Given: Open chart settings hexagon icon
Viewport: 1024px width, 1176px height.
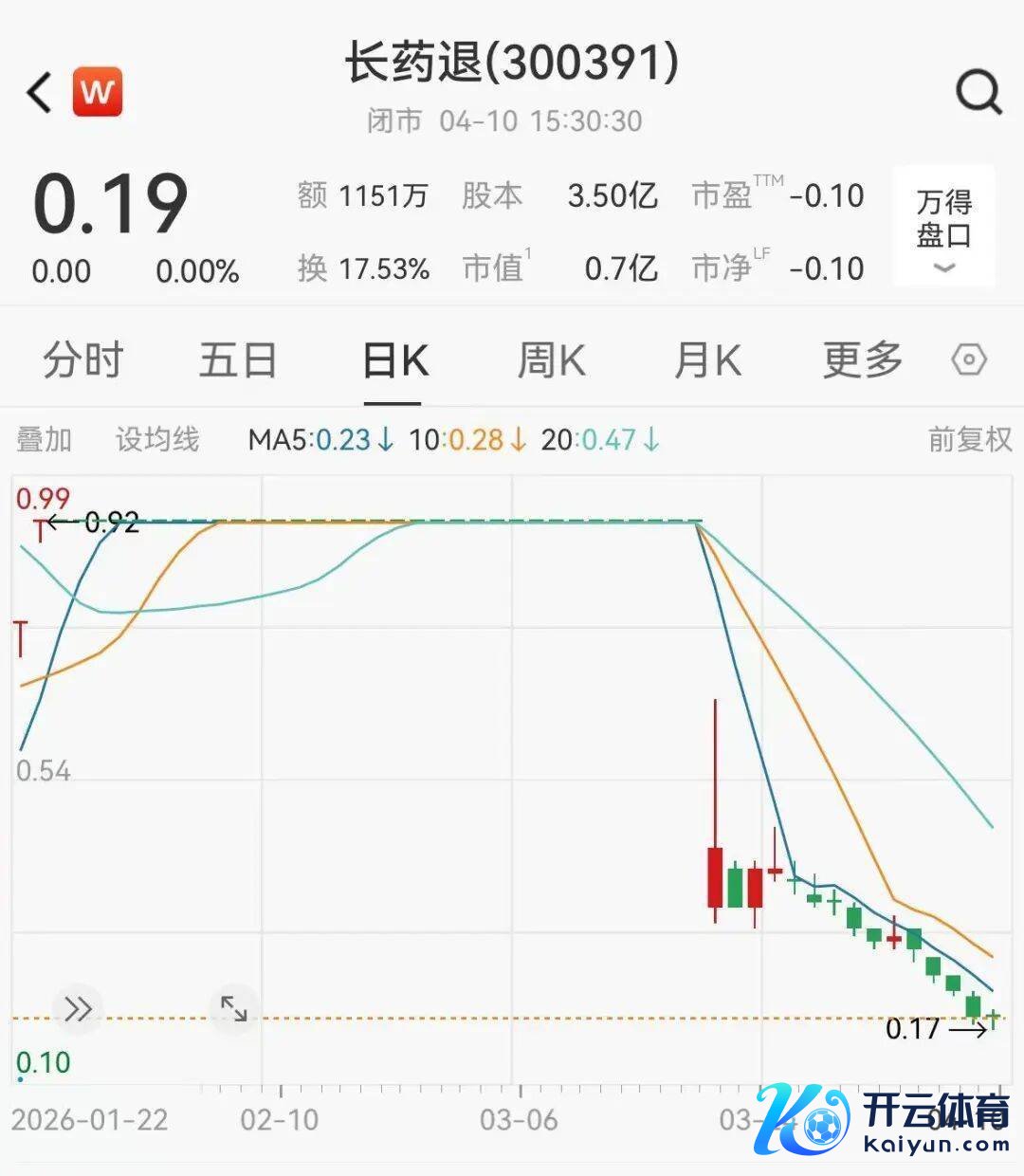Looking at the screenshot, I should coord(969,360).
